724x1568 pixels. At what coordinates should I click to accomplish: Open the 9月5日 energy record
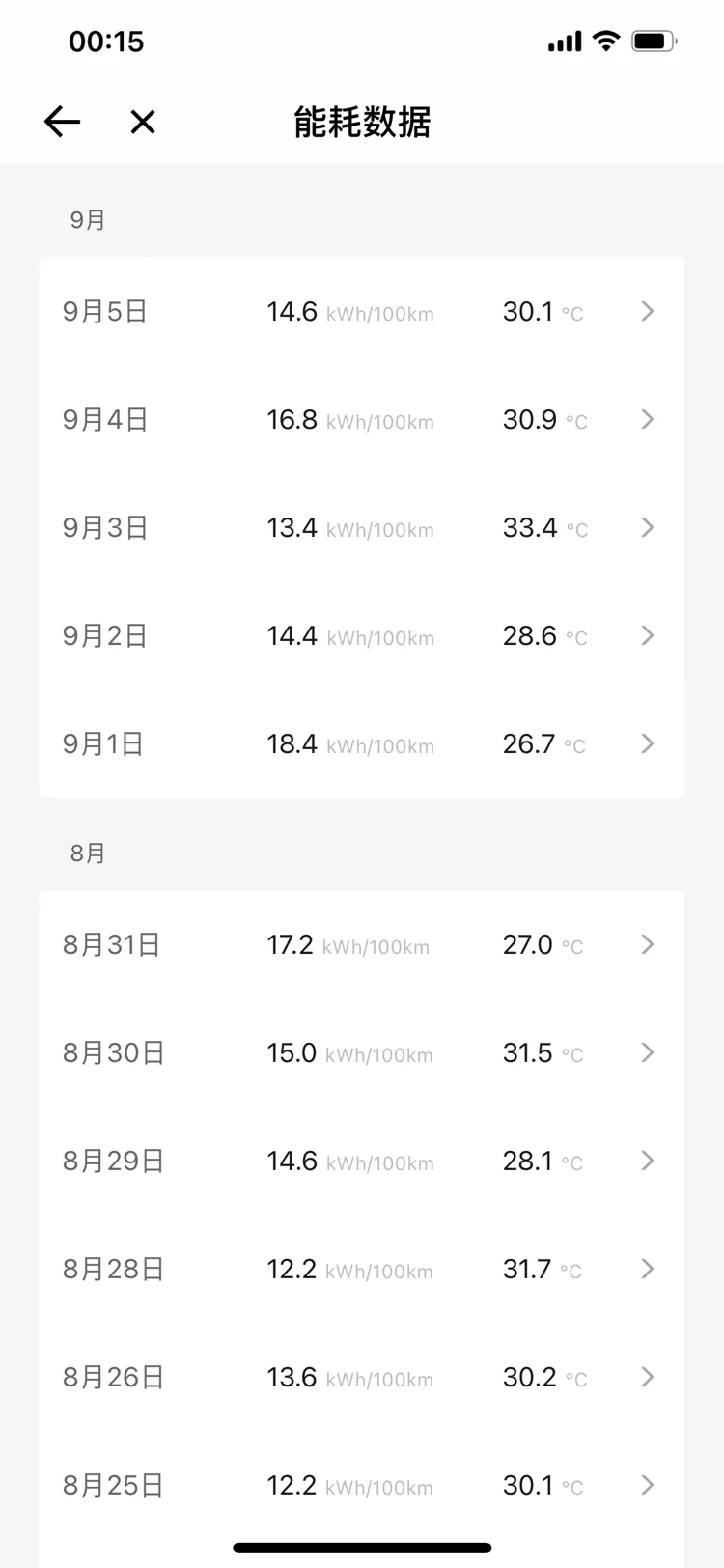pyautogui.click(x=362, y=311)
